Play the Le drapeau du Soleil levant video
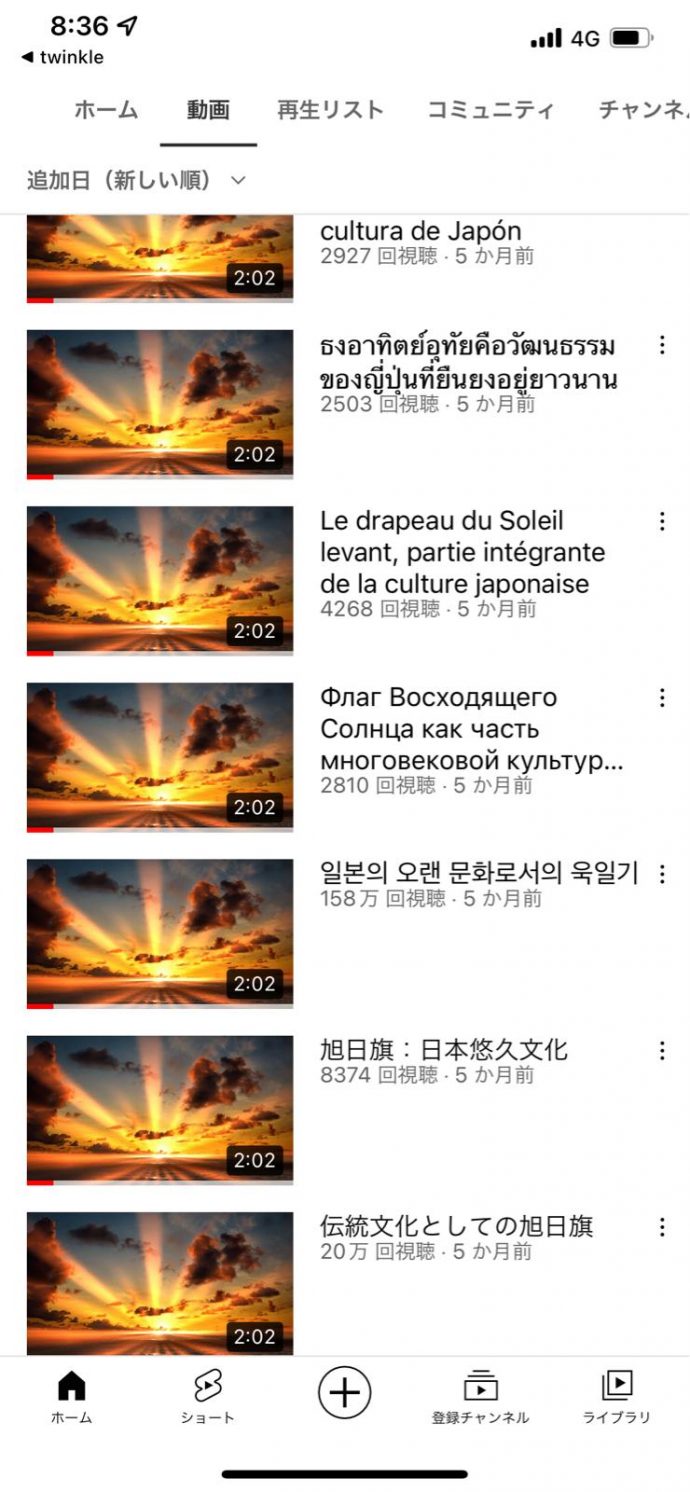This screenshot has width=690, height=1492. pos(160,580)
